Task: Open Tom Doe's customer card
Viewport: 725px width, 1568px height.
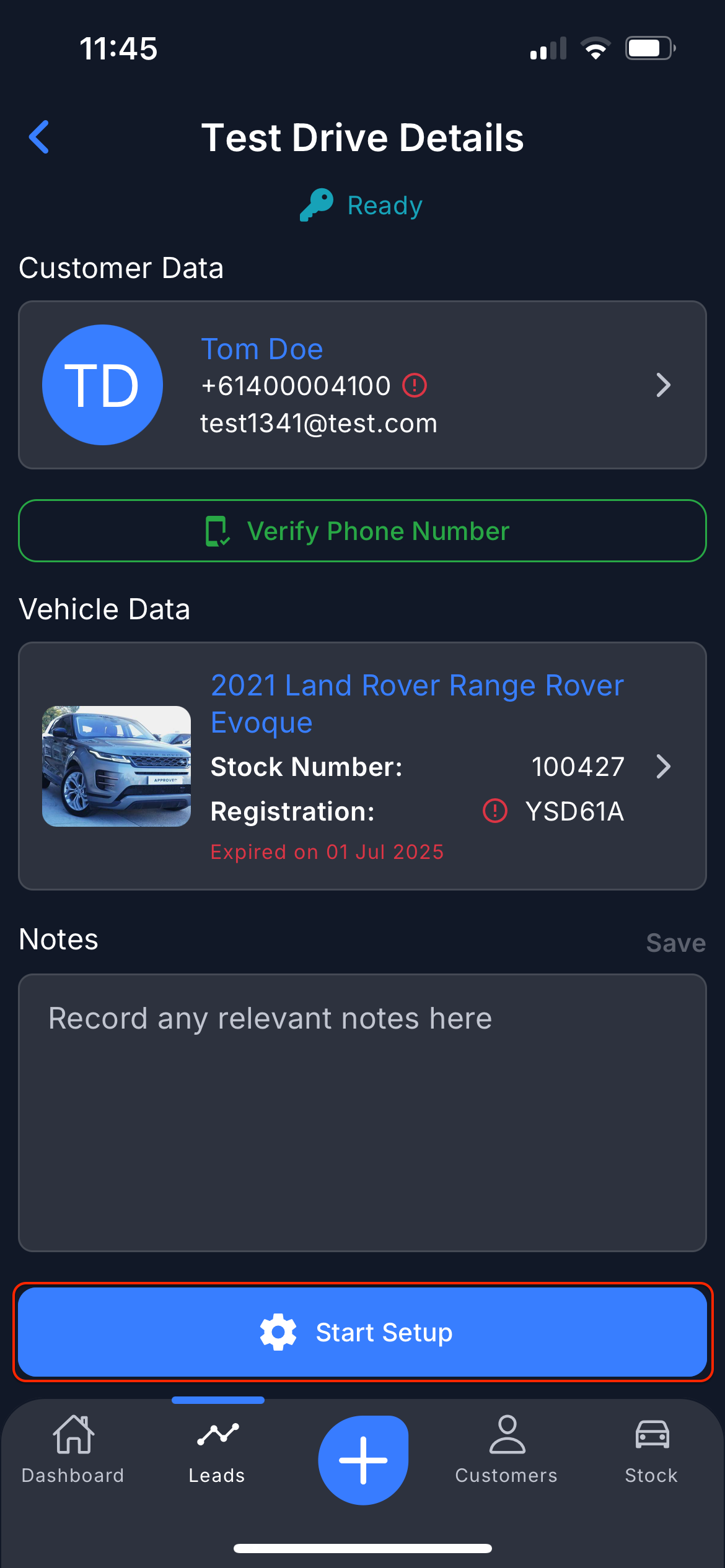Action: [362, 385]
